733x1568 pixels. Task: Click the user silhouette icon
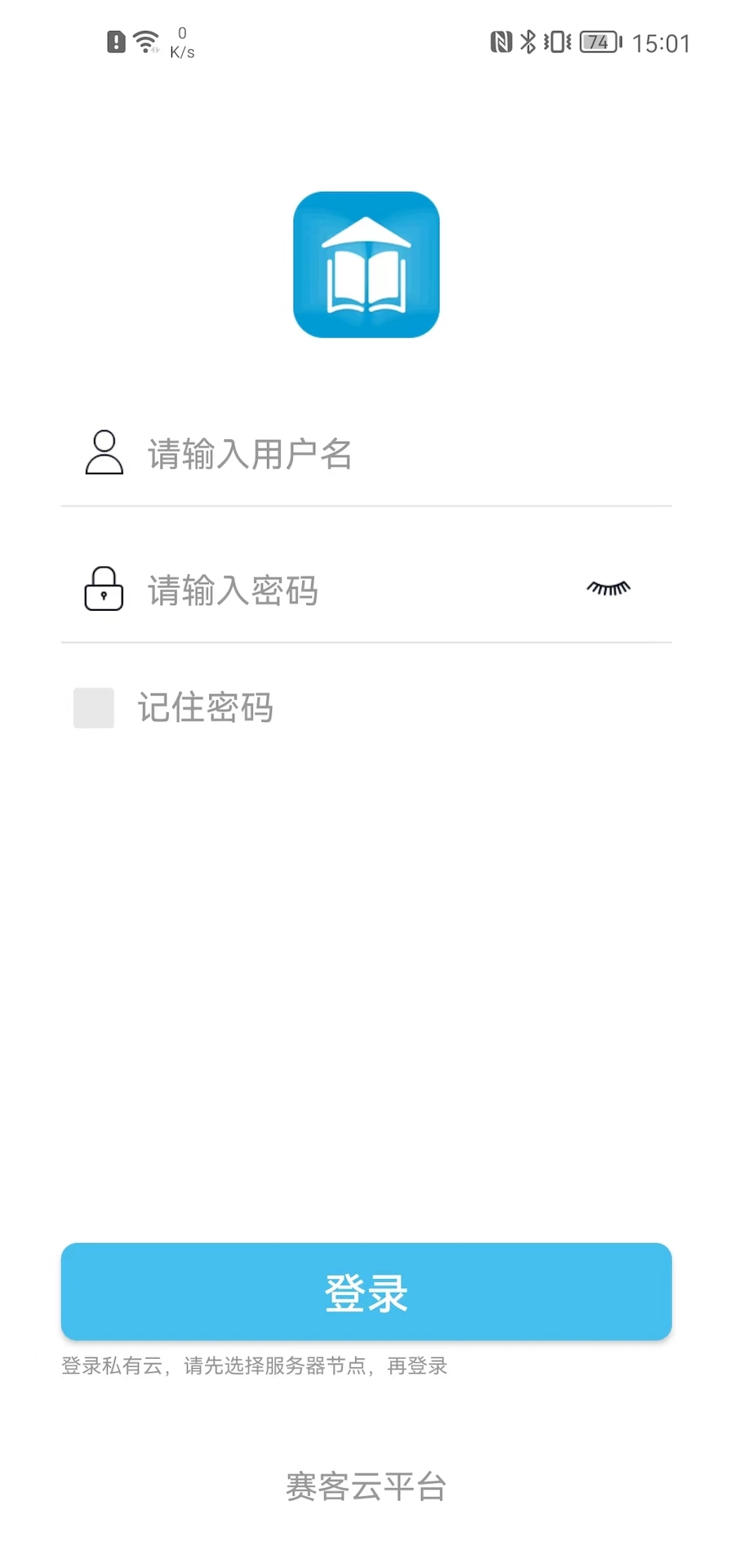pyautogui.click(x=104, y=452)
